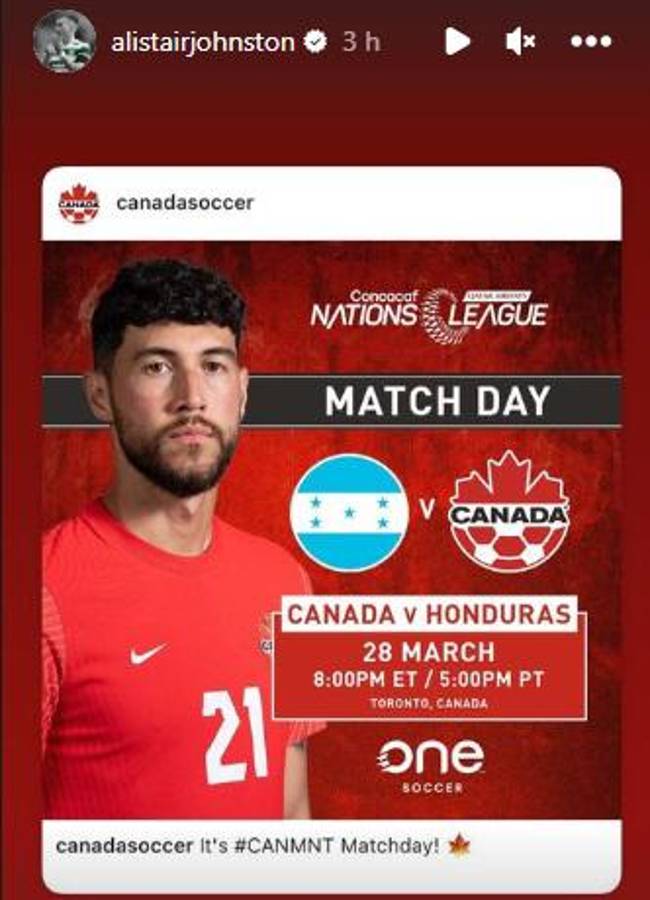
Task: Unmute the story sound
Action: coord(520,42)
